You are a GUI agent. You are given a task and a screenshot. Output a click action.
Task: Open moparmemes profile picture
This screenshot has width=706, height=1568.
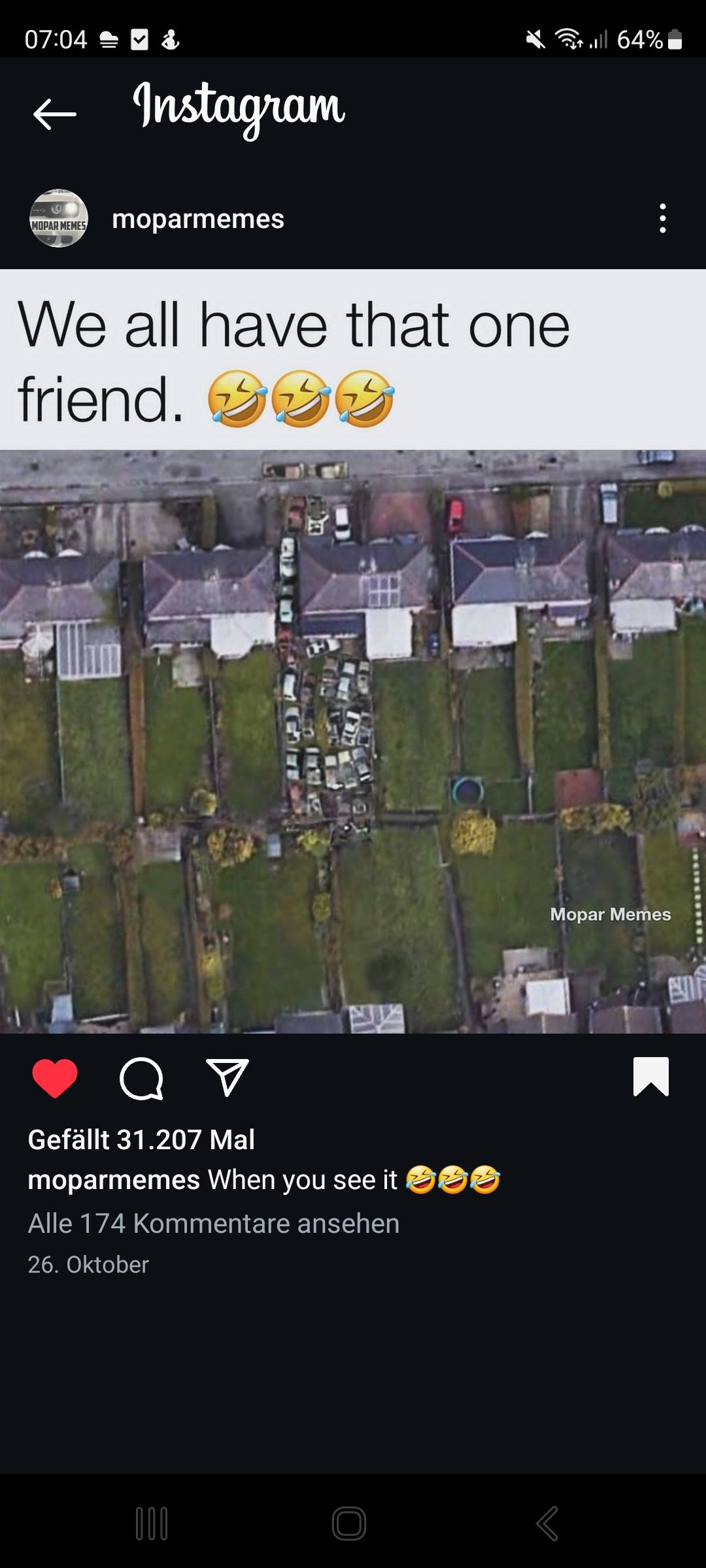[59, 218]
